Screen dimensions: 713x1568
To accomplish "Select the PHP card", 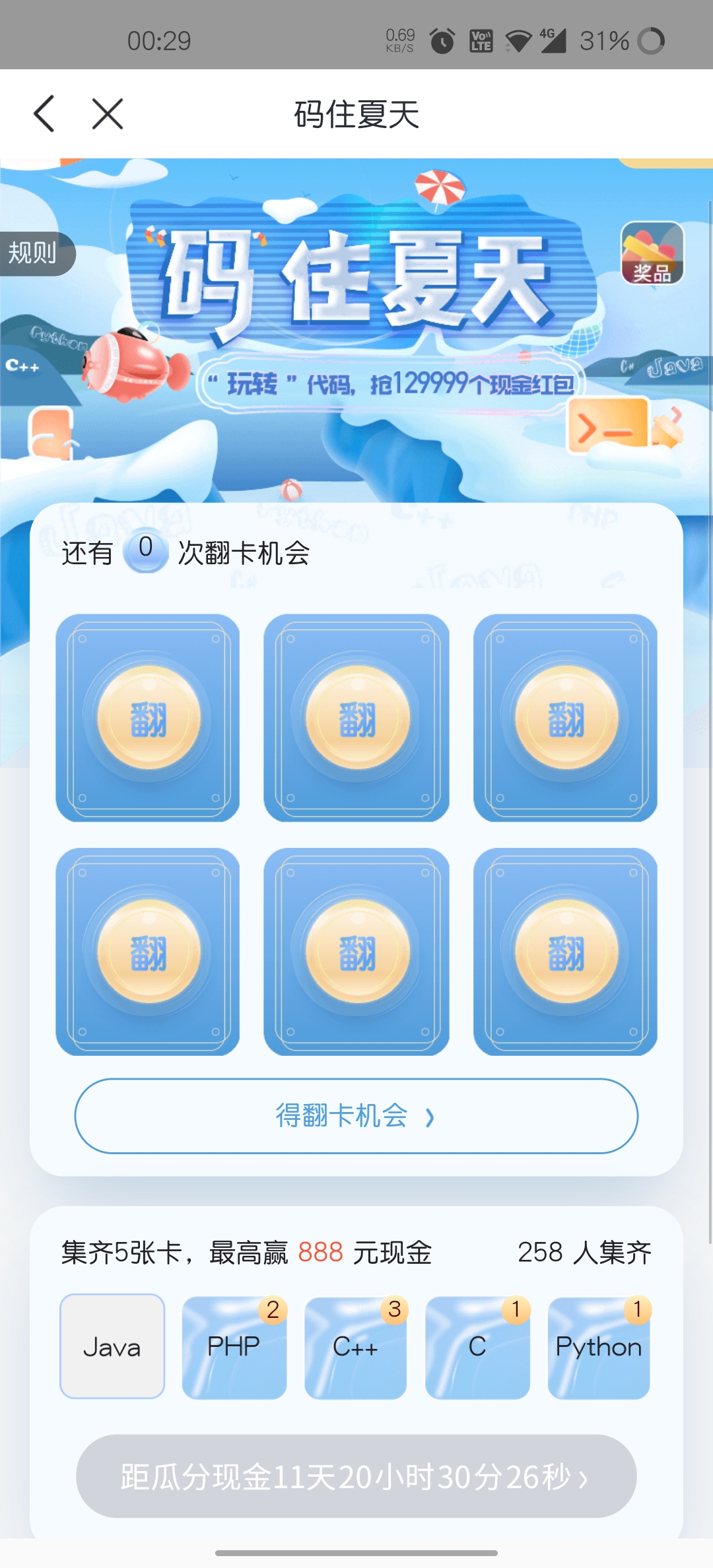I will click(x=234, y=1346).
